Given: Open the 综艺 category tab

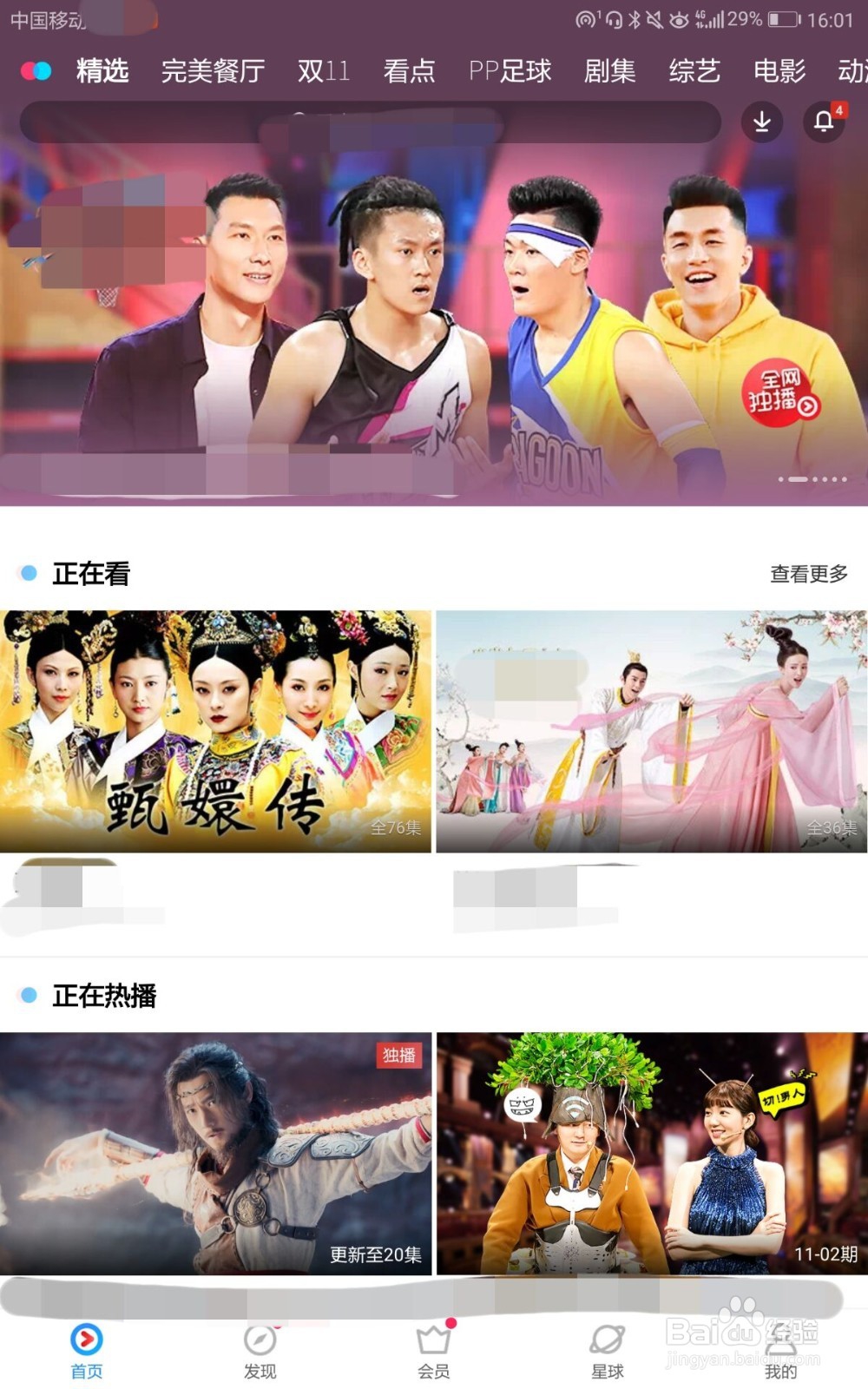Looking at the screenshot, I should tap(694, 72).
